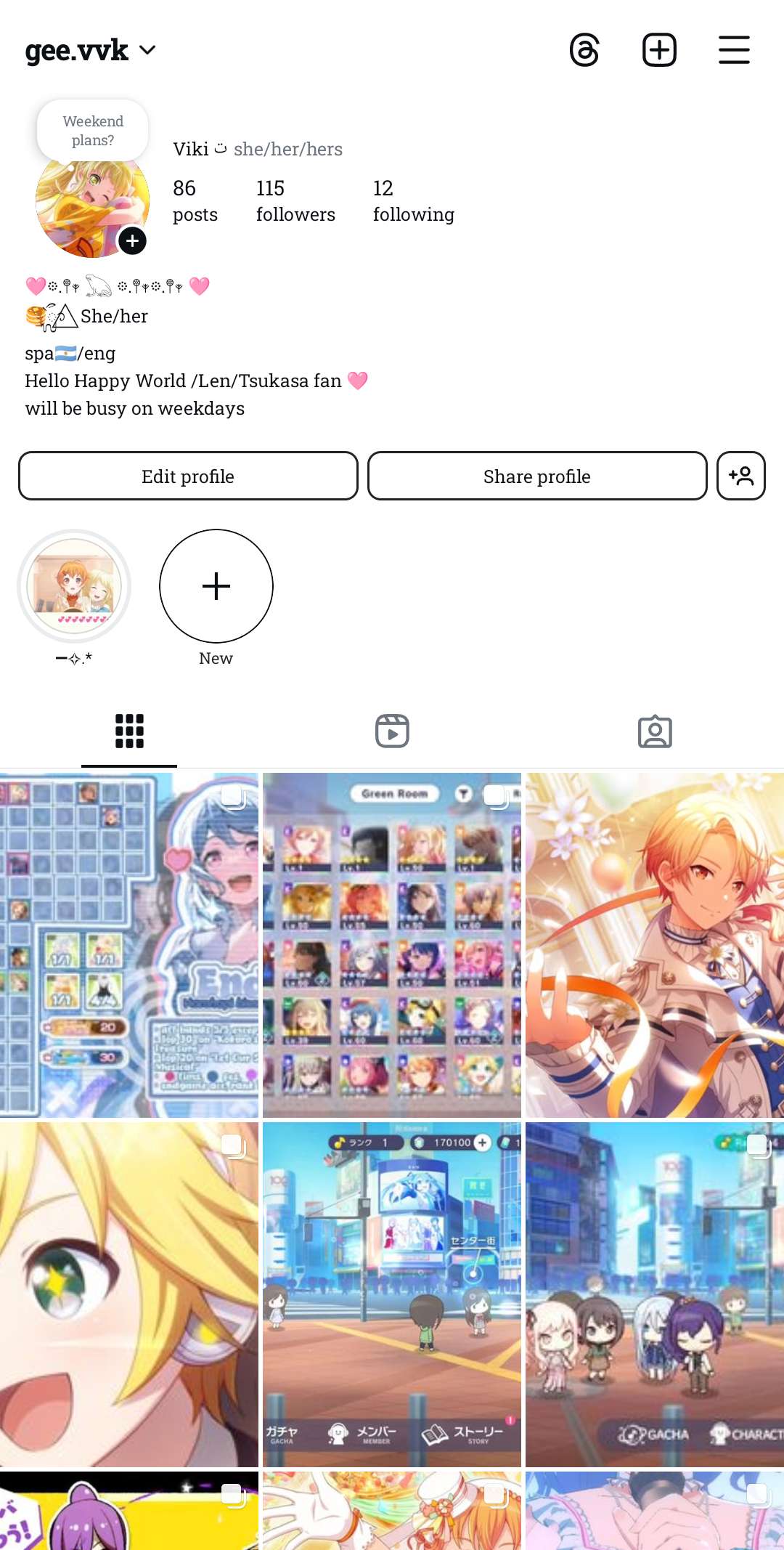Share profile via the button
The width and height of the screenshot is (784, 1550).
537,476
